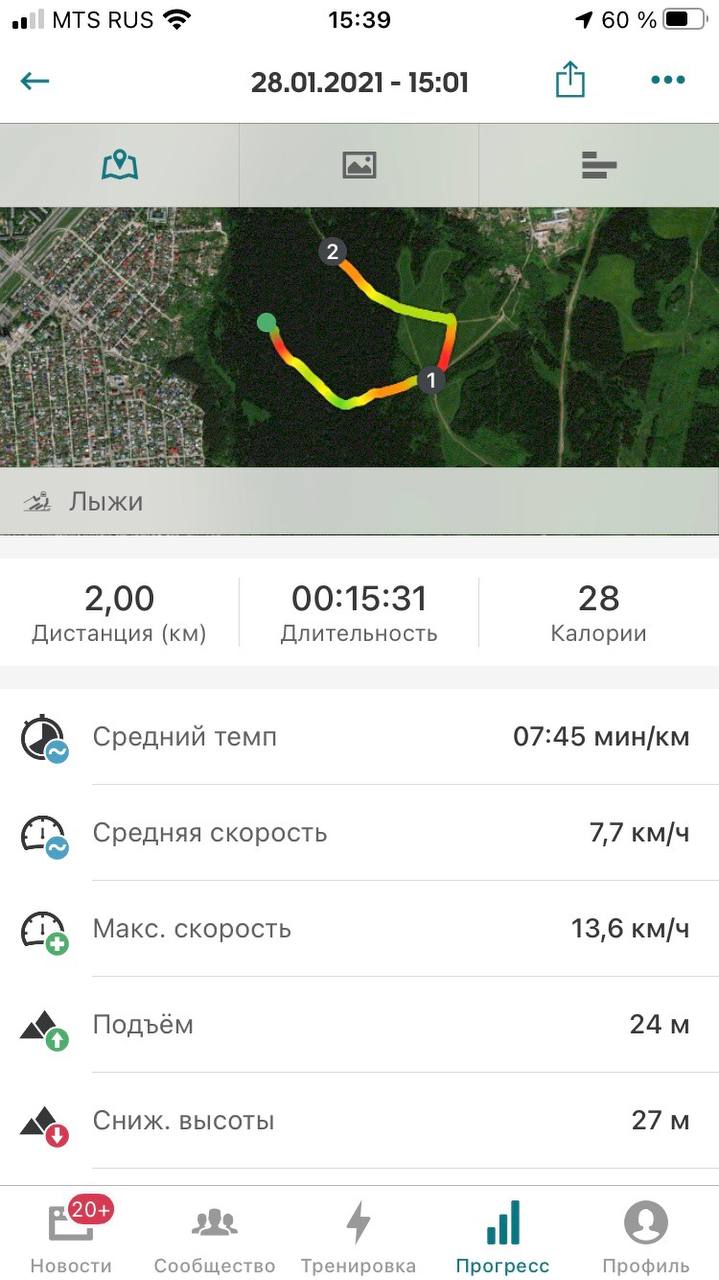719x1280 pixels.
Task: Switch to the photos tab
Action: tap(359, 165)
